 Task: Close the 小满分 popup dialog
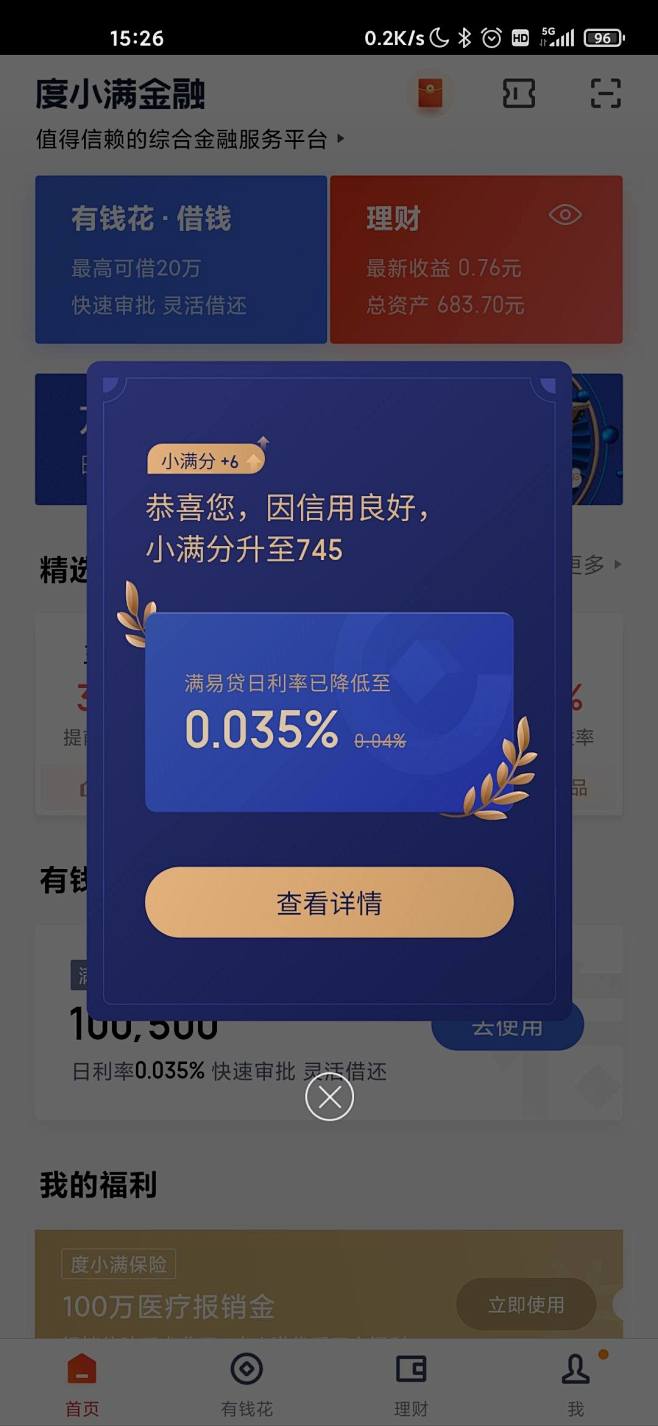pyautogui.click(x=329, y=1097)
